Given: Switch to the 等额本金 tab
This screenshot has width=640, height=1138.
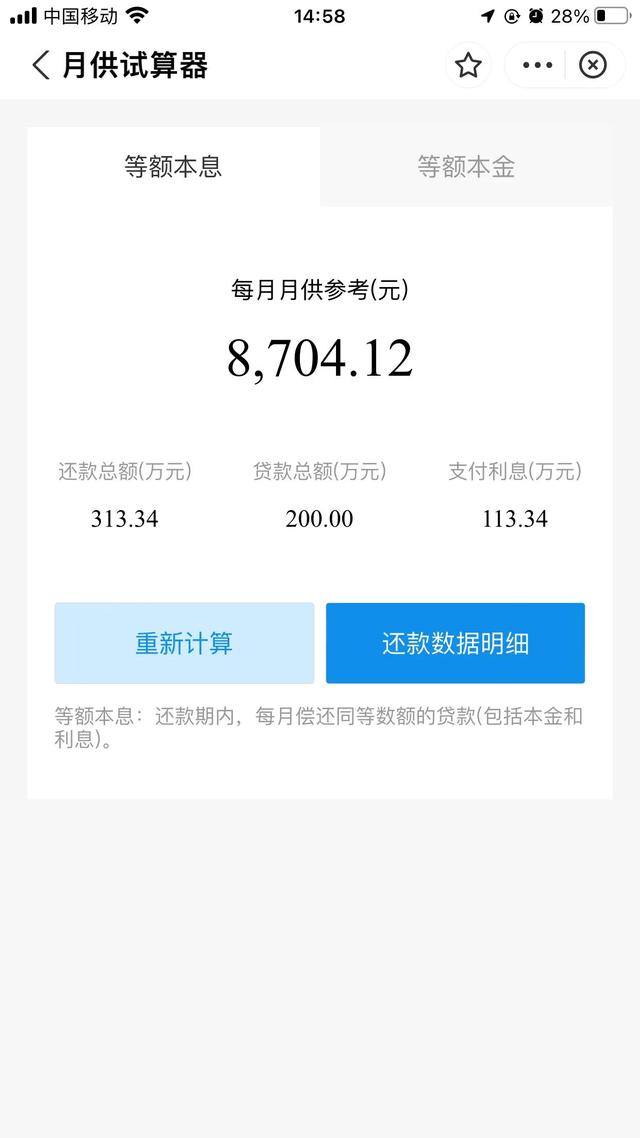Looking at the screenshot, I should (466, 167).
